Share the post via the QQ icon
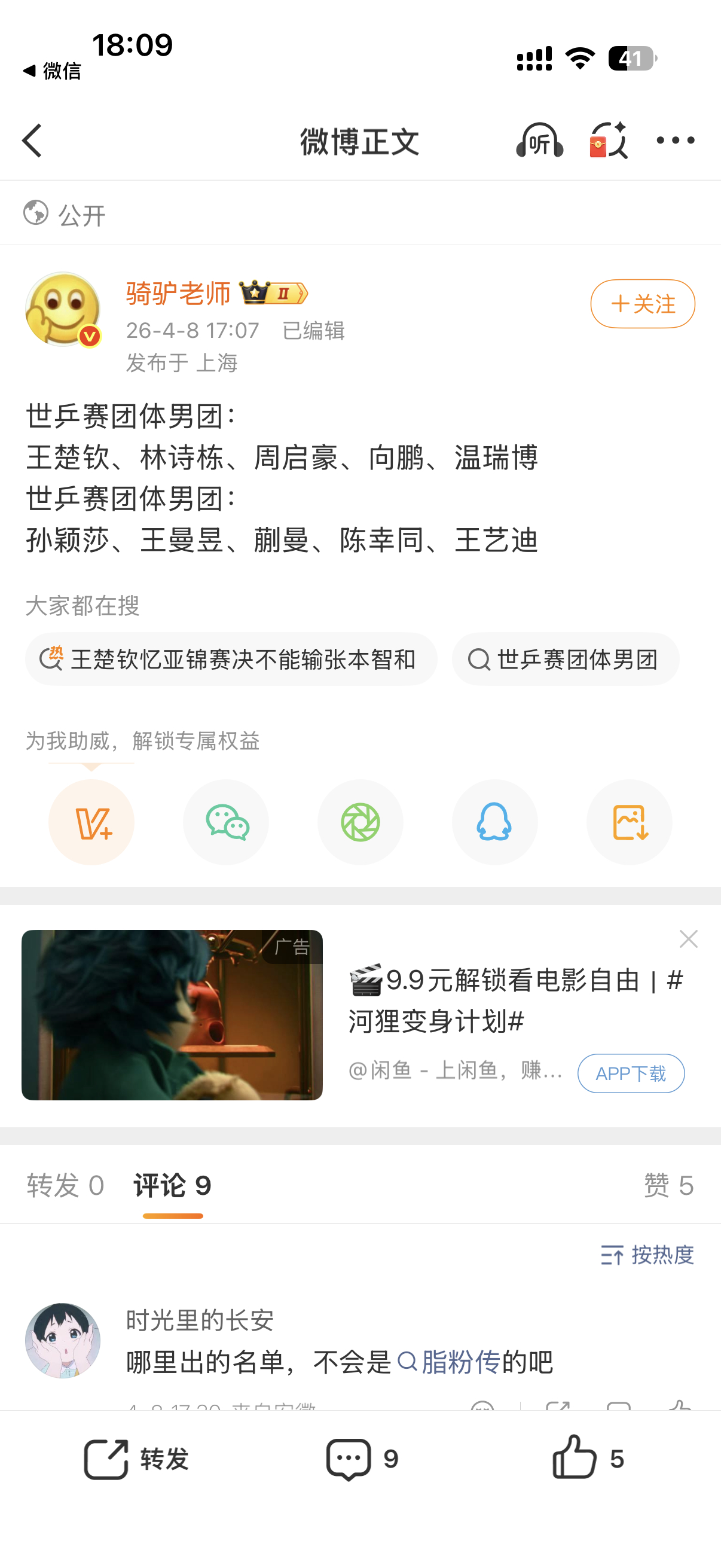Viewport: 721px width, 1568px height. point(494,822)
